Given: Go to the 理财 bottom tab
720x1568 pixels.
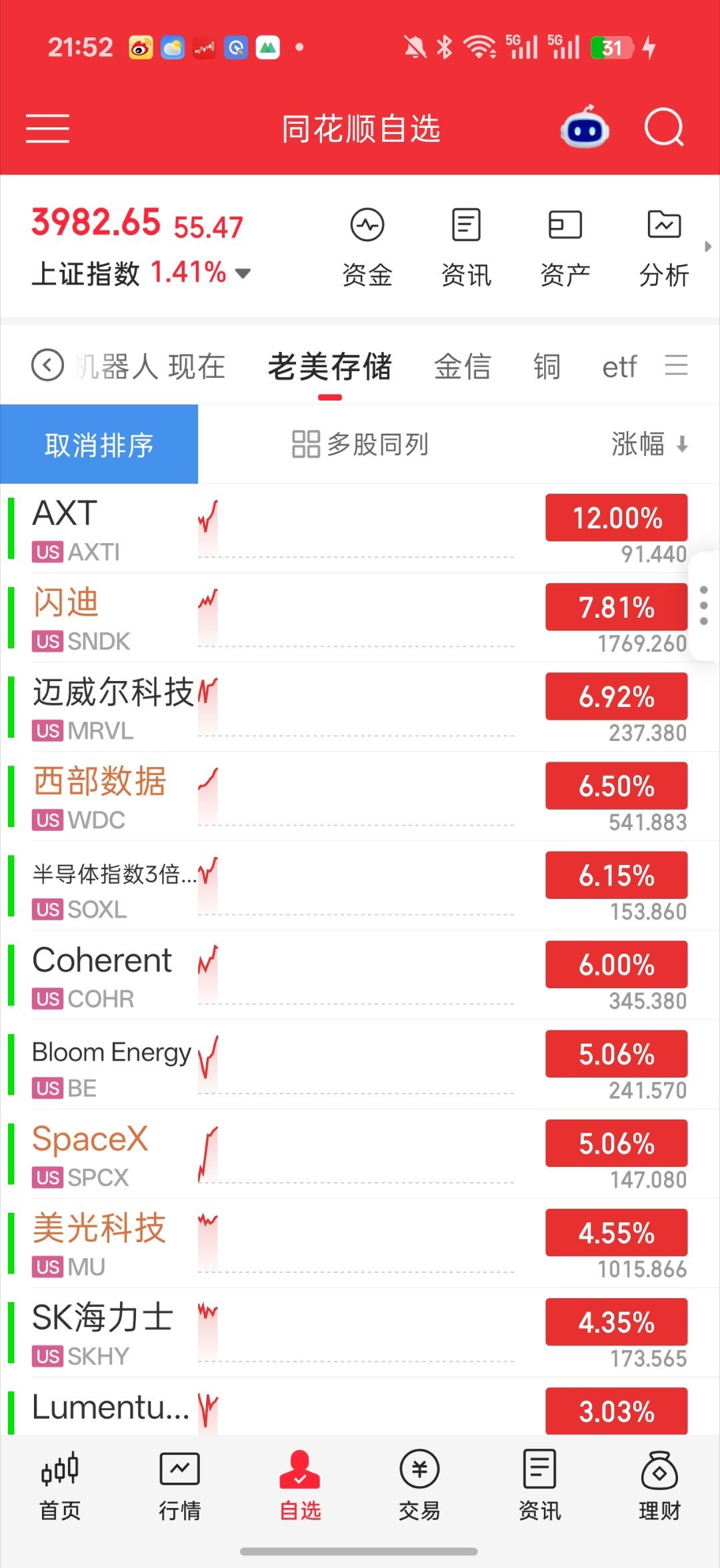Looking at the screenshot, I should point(659,1485).
